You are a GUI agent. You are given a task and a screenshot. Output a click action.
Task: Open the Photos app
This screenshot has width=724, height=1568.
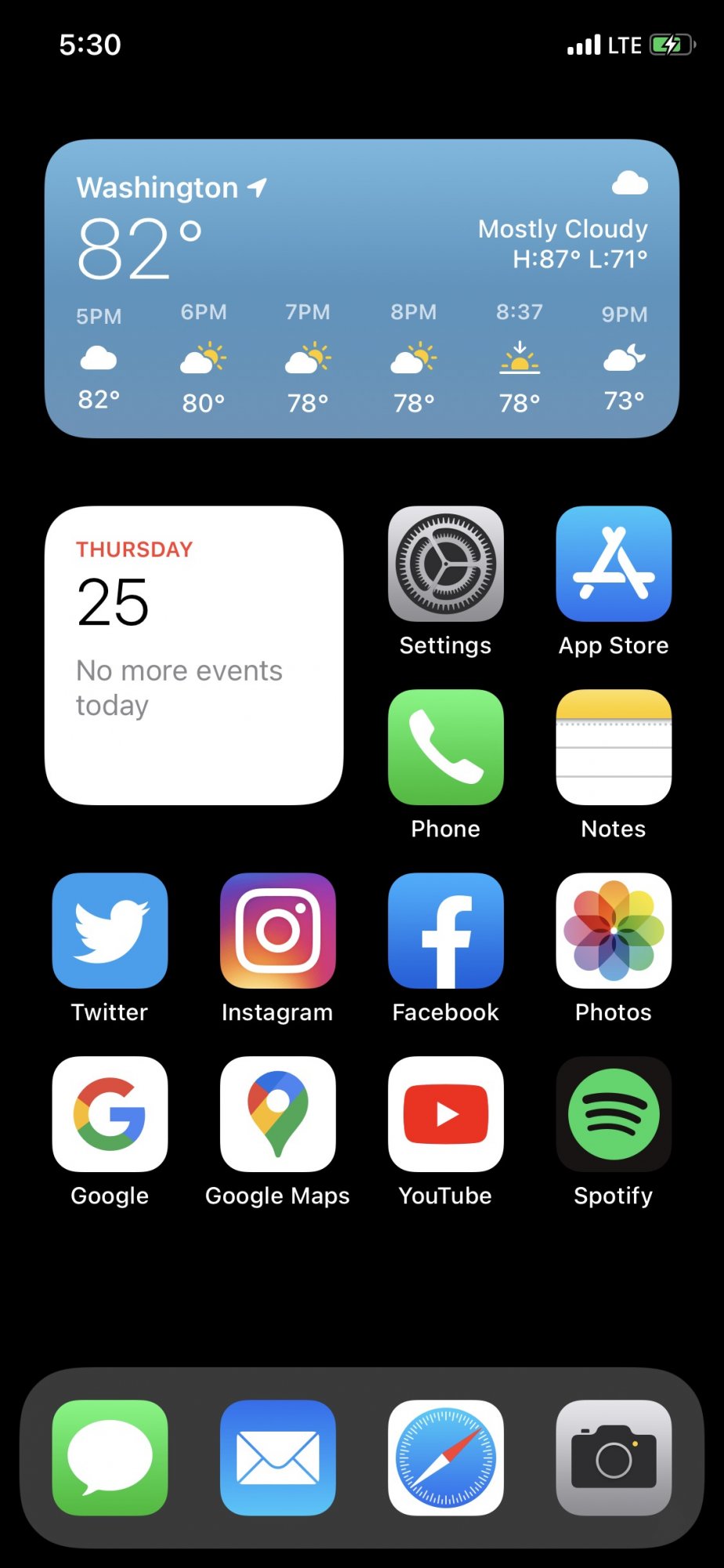(x=614, y=931)
